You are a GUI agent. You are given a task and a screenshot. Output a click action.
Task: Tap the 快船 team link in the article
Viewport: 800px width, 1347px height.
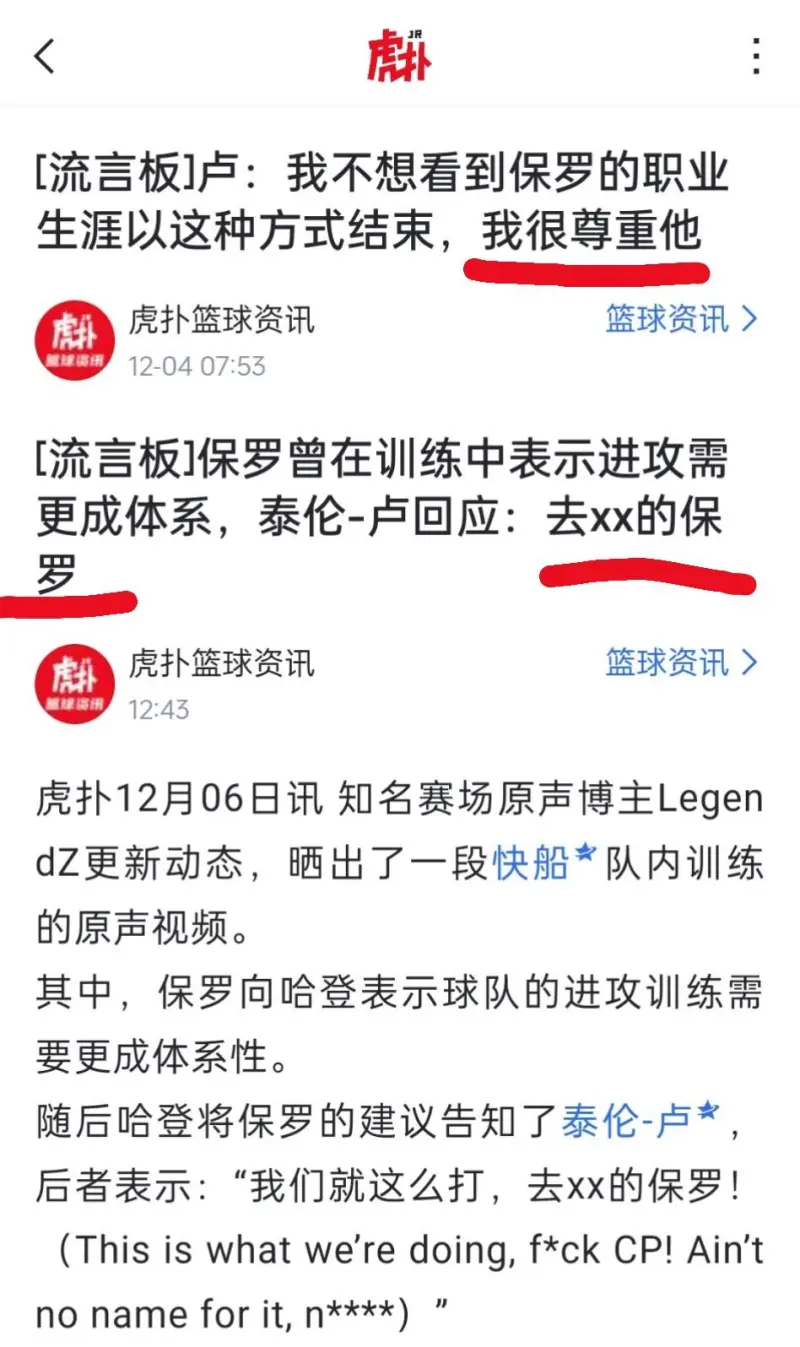[531, 864]
